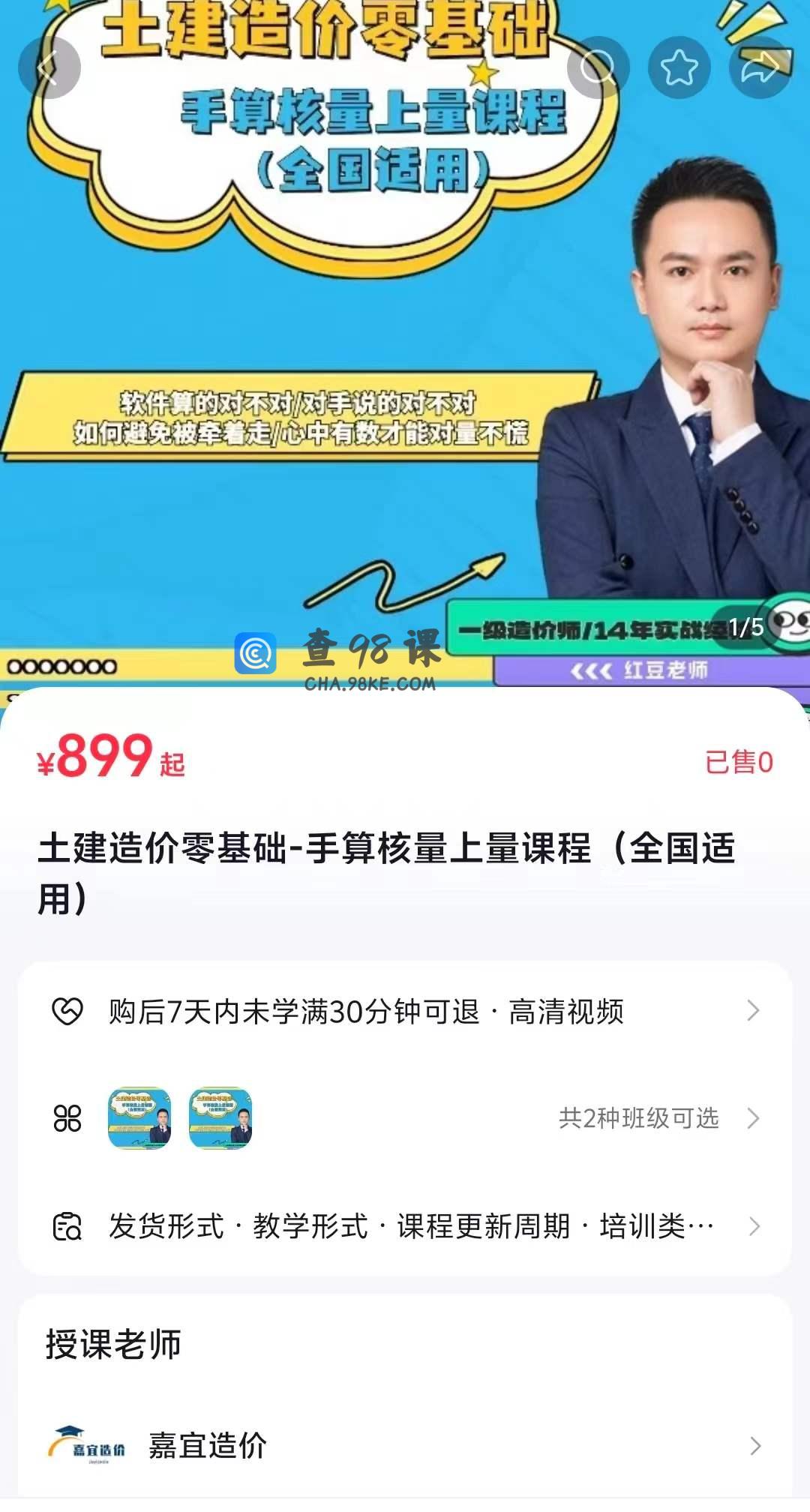Go back using the top-left arrow
The width and height of the screenshot is (810, 1512).
click(x=49, y=68)
